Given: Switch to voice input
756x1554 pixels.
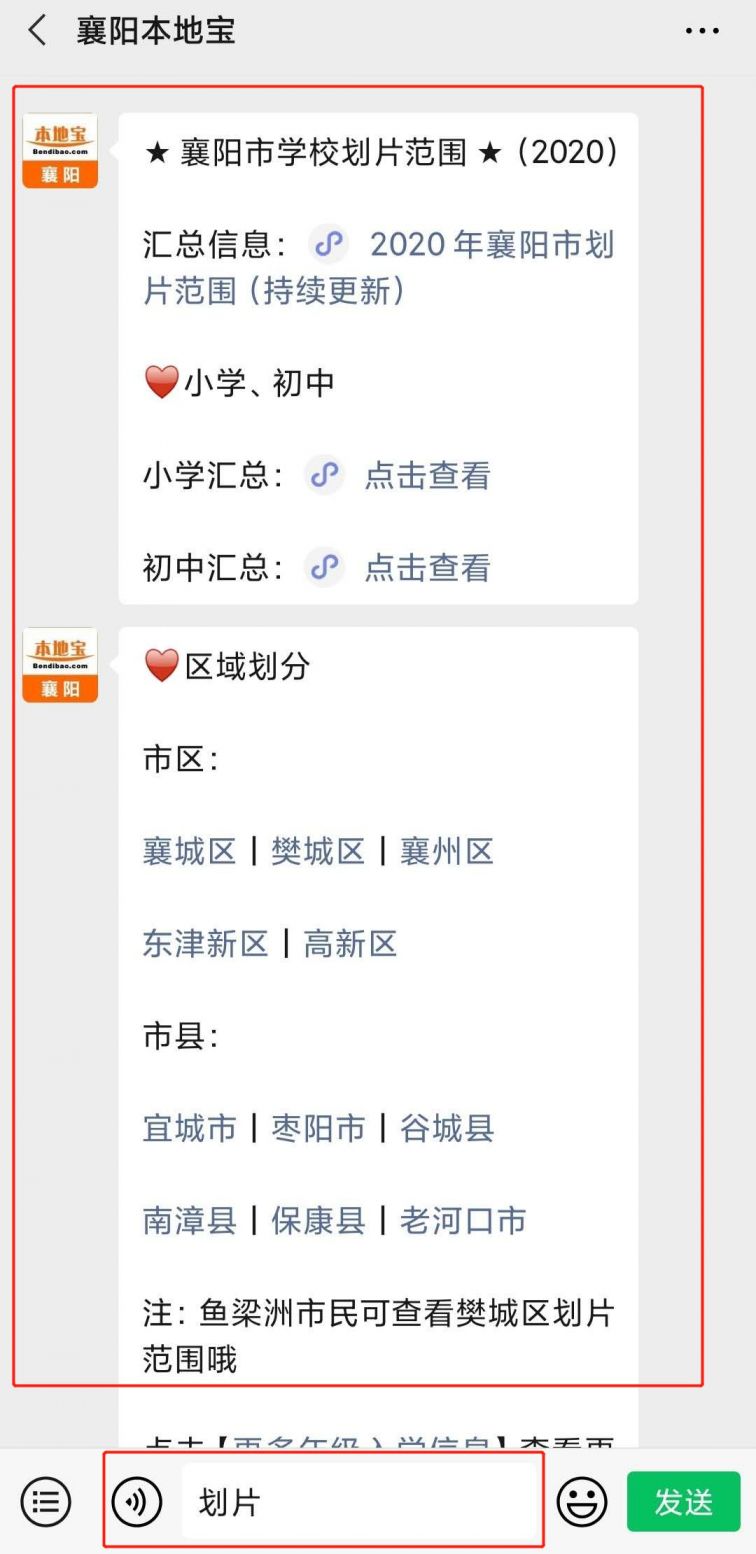Looking at the screenshot, I should point(137,1501).
